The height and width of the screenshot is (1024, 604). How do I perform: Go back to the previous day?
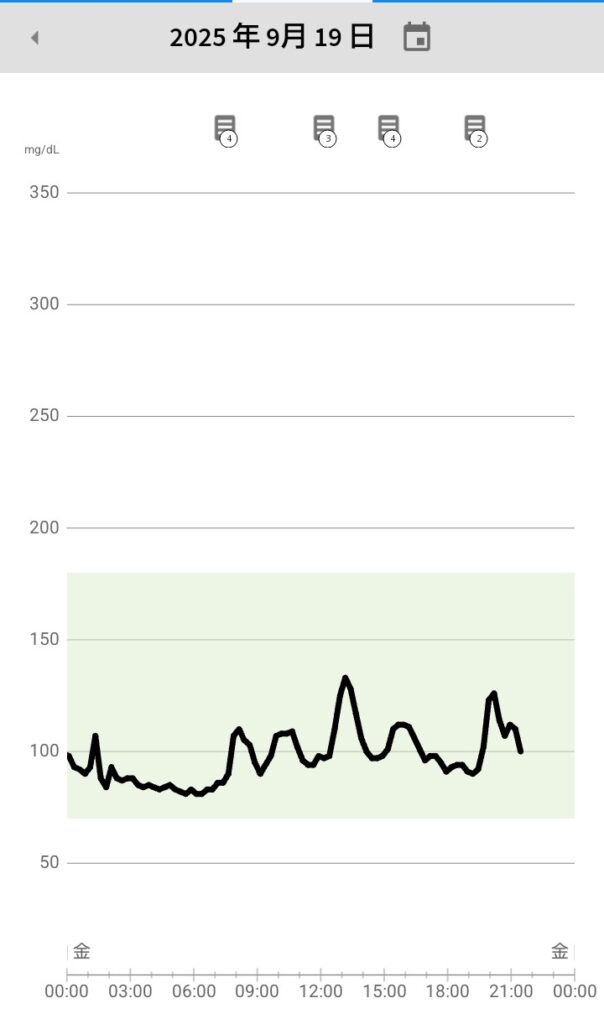pyautogui.click(x=35, y=38)
